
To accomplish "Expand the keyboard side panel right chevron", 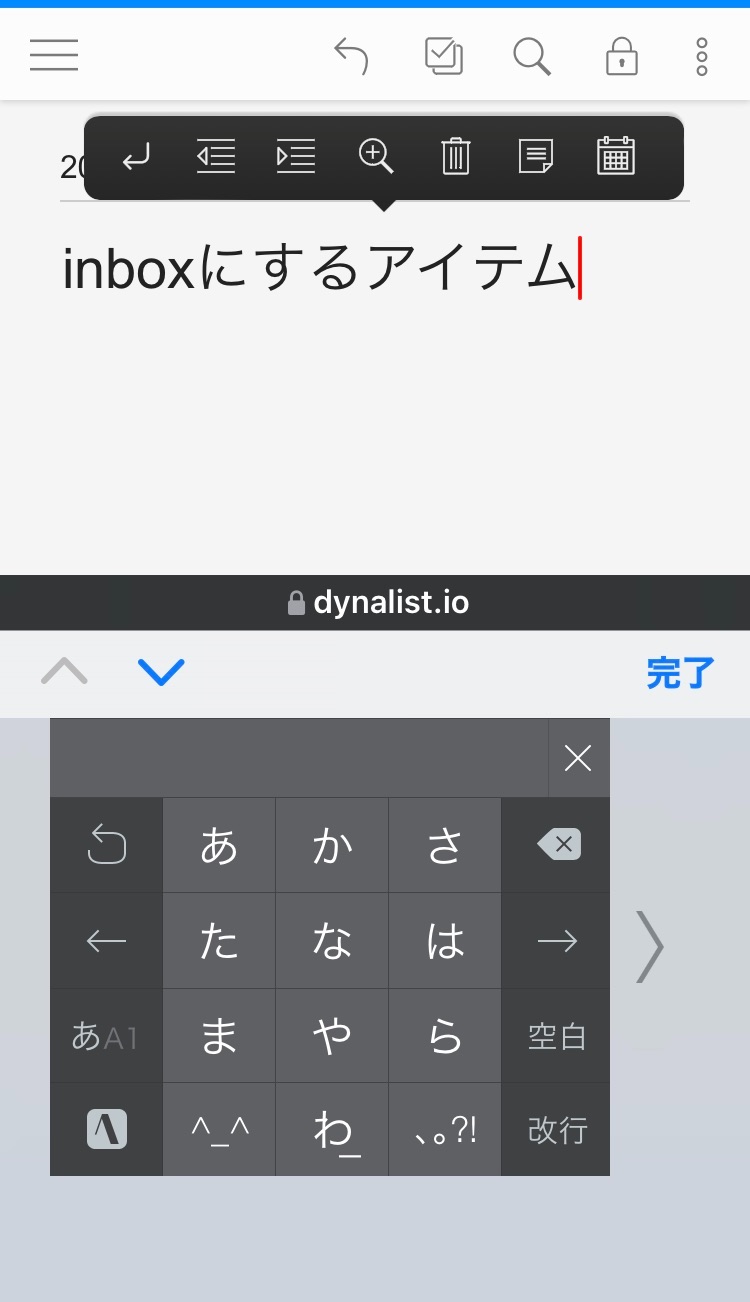I will point(650,946).
